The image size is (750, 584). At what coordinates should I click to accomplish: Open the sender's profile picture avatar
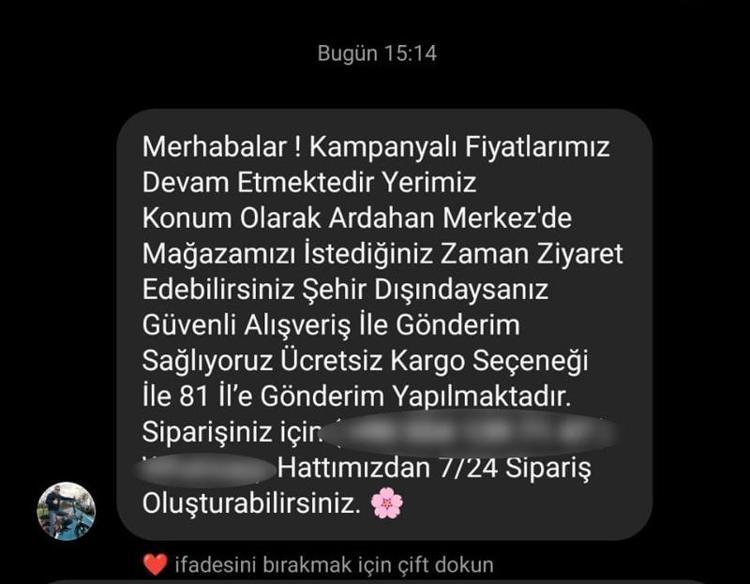[66, 511]
